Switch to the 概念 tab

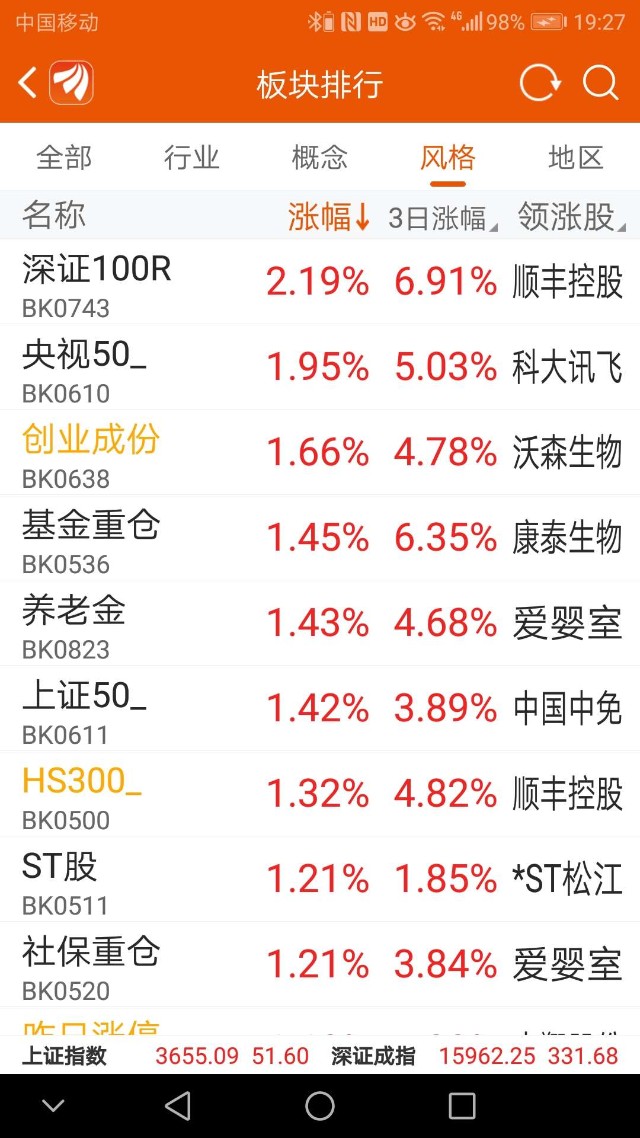[x=320, y=158]
